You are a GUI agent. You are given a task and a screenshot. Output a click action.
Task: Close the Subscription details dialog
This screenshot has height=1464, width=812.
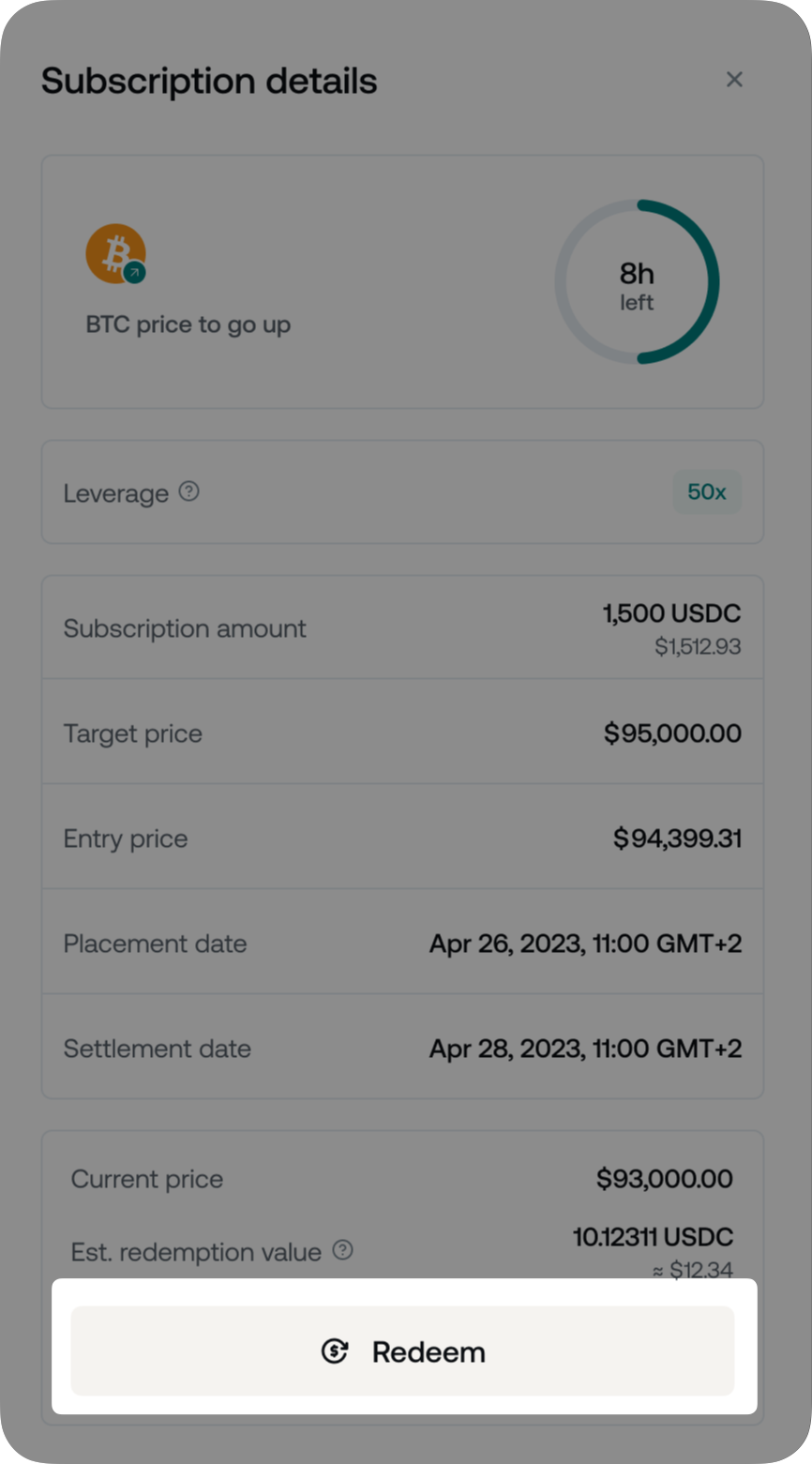[x=734, y=80]
